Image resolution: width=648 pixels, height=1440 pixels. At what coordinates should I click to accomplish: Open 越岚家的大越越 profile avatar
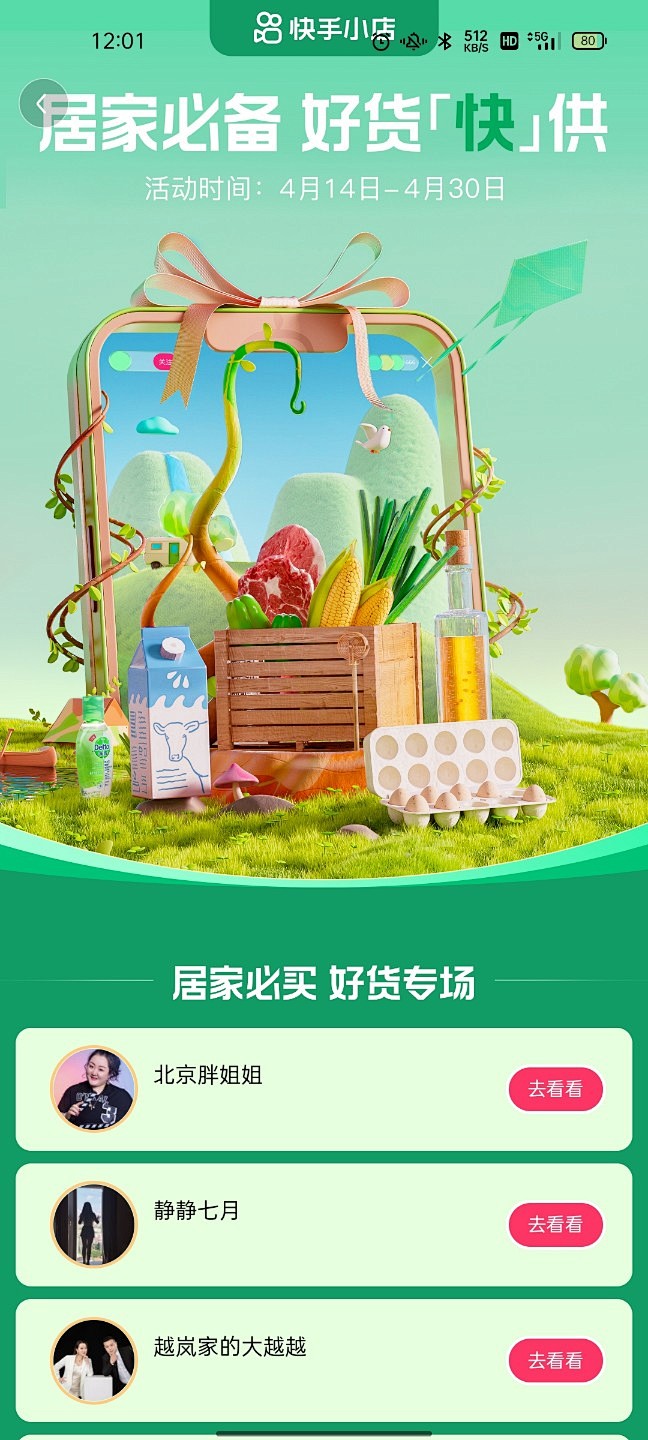click(x=94, y=1360)
